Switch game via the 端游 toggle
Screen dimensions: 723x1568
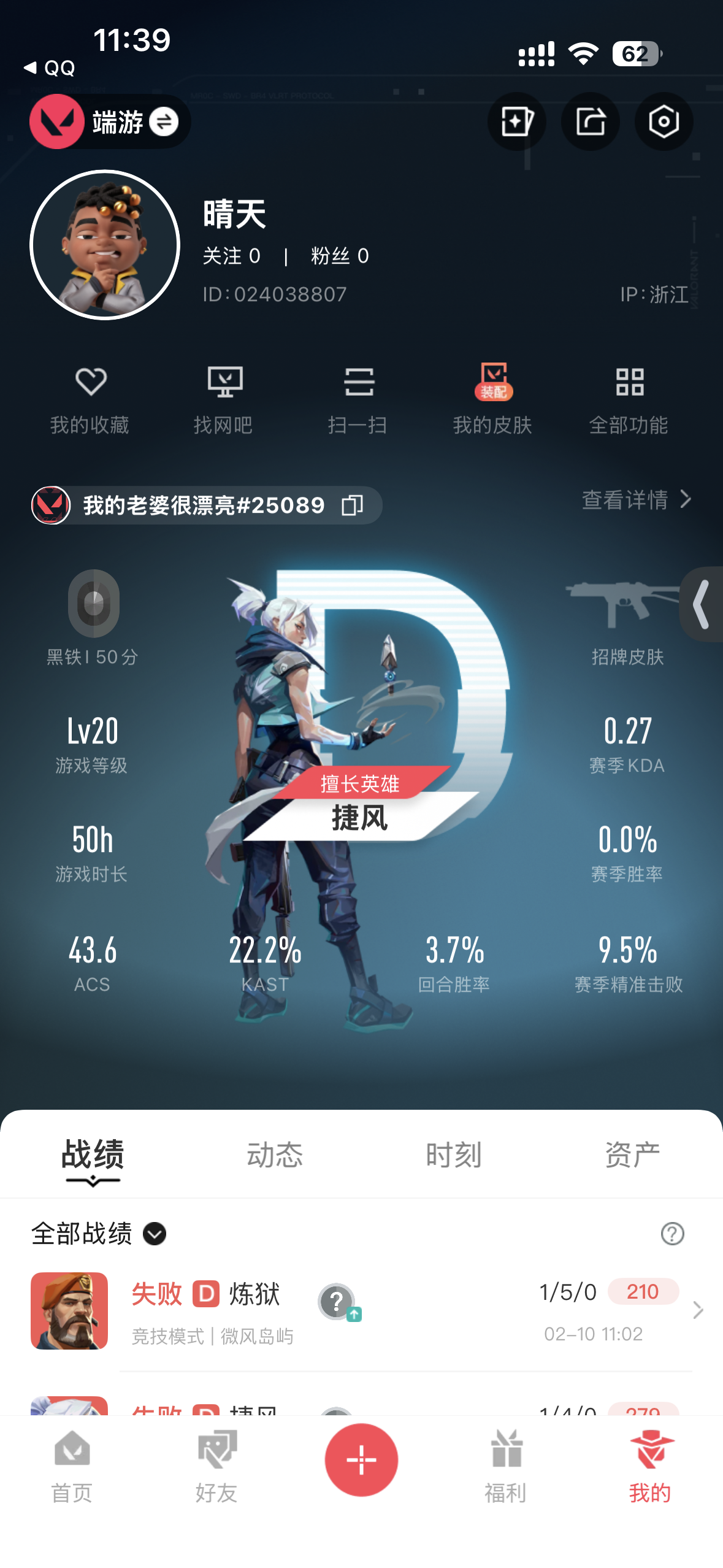click(x=163, y=121)
